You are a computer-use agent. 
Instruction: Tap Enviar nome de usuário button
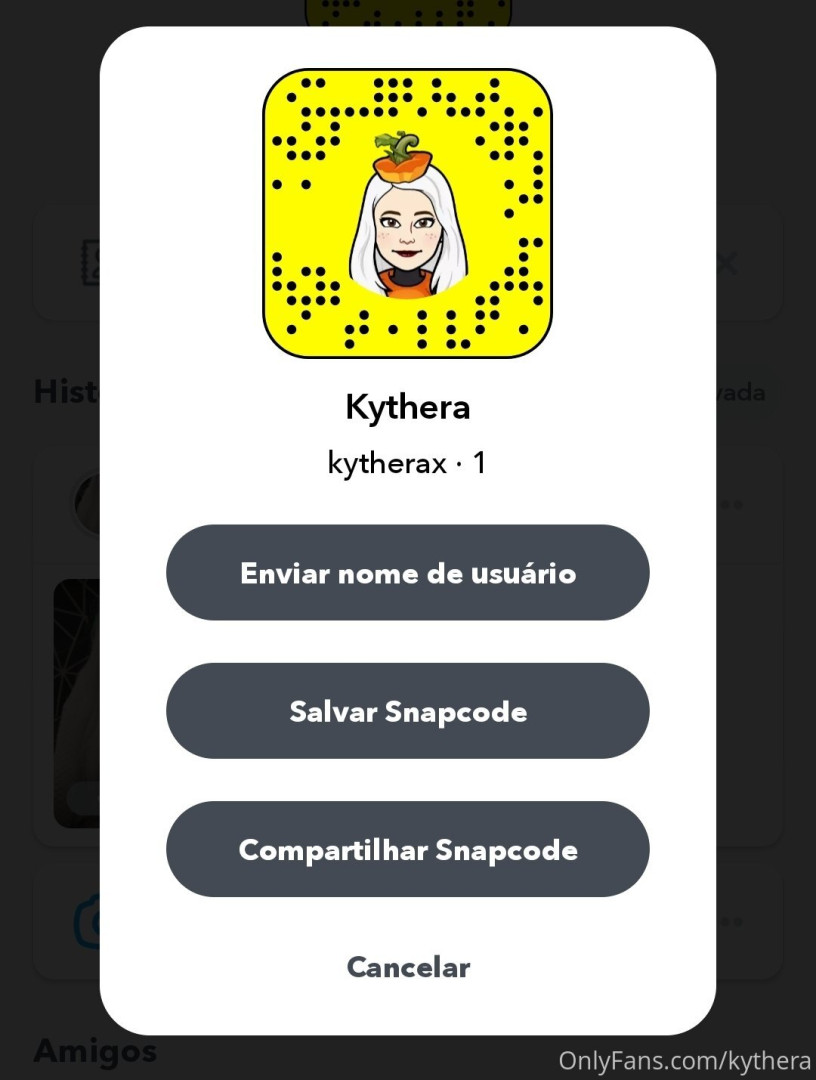[x=408, y=573]
